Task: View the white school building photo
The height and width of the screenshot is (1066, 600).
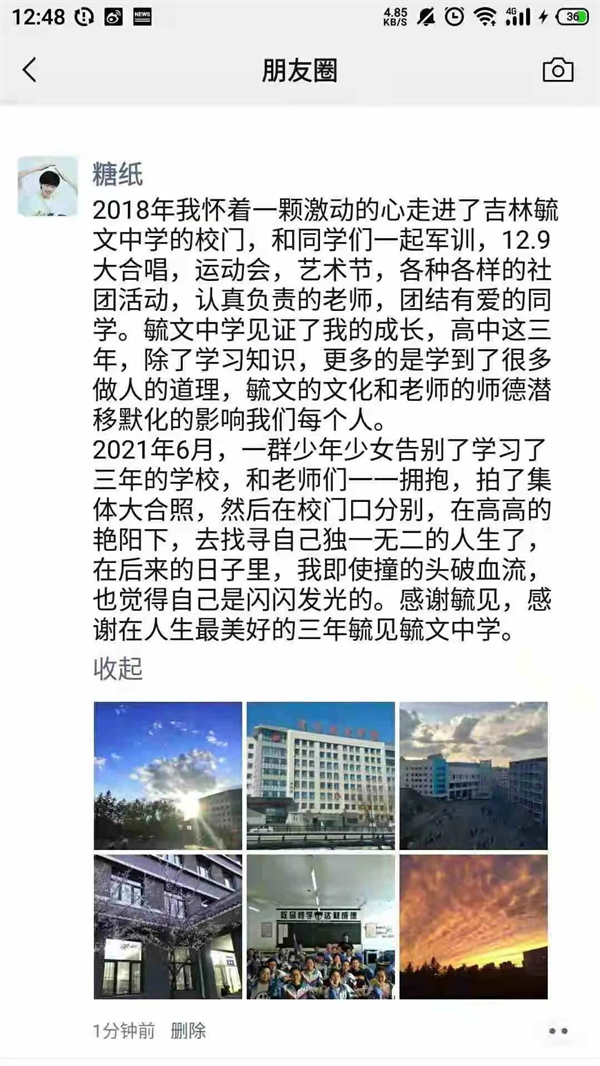Action: click(321, 776)
